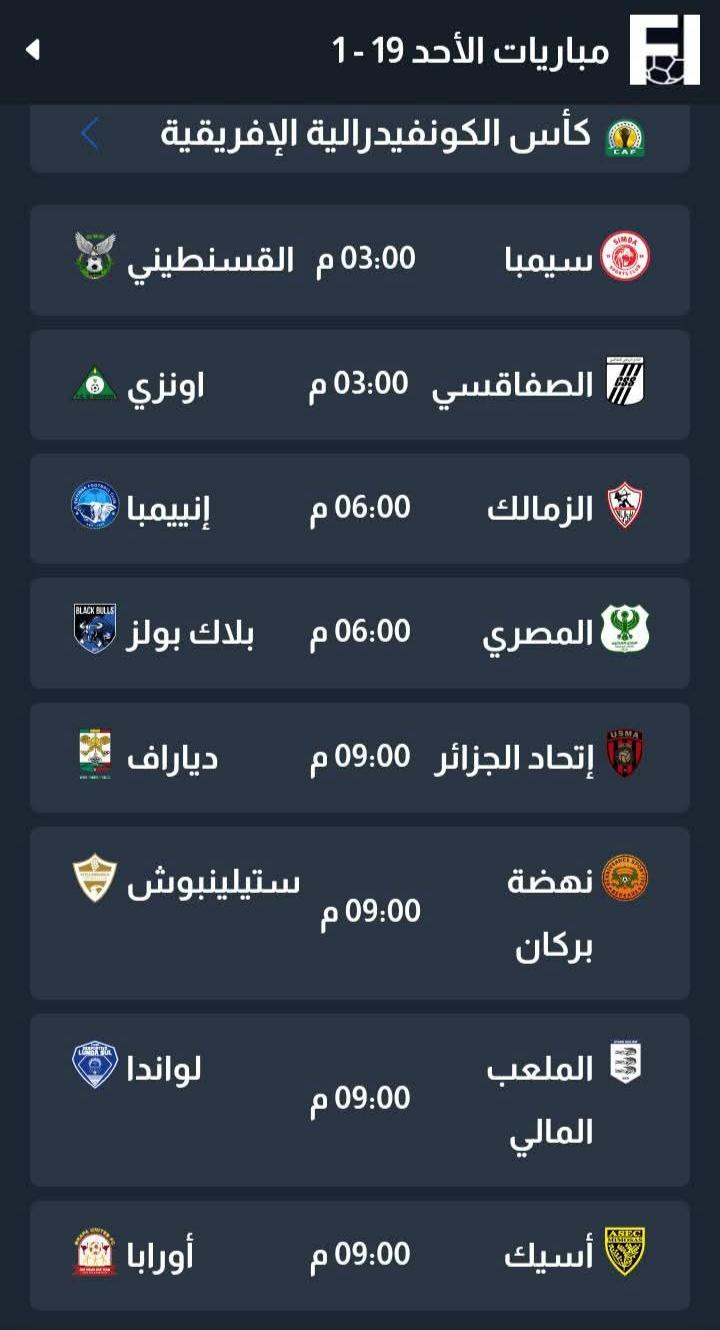
Task: Open the سيمبا vs القسنطيني match
Action: click(x=360, y=260)
